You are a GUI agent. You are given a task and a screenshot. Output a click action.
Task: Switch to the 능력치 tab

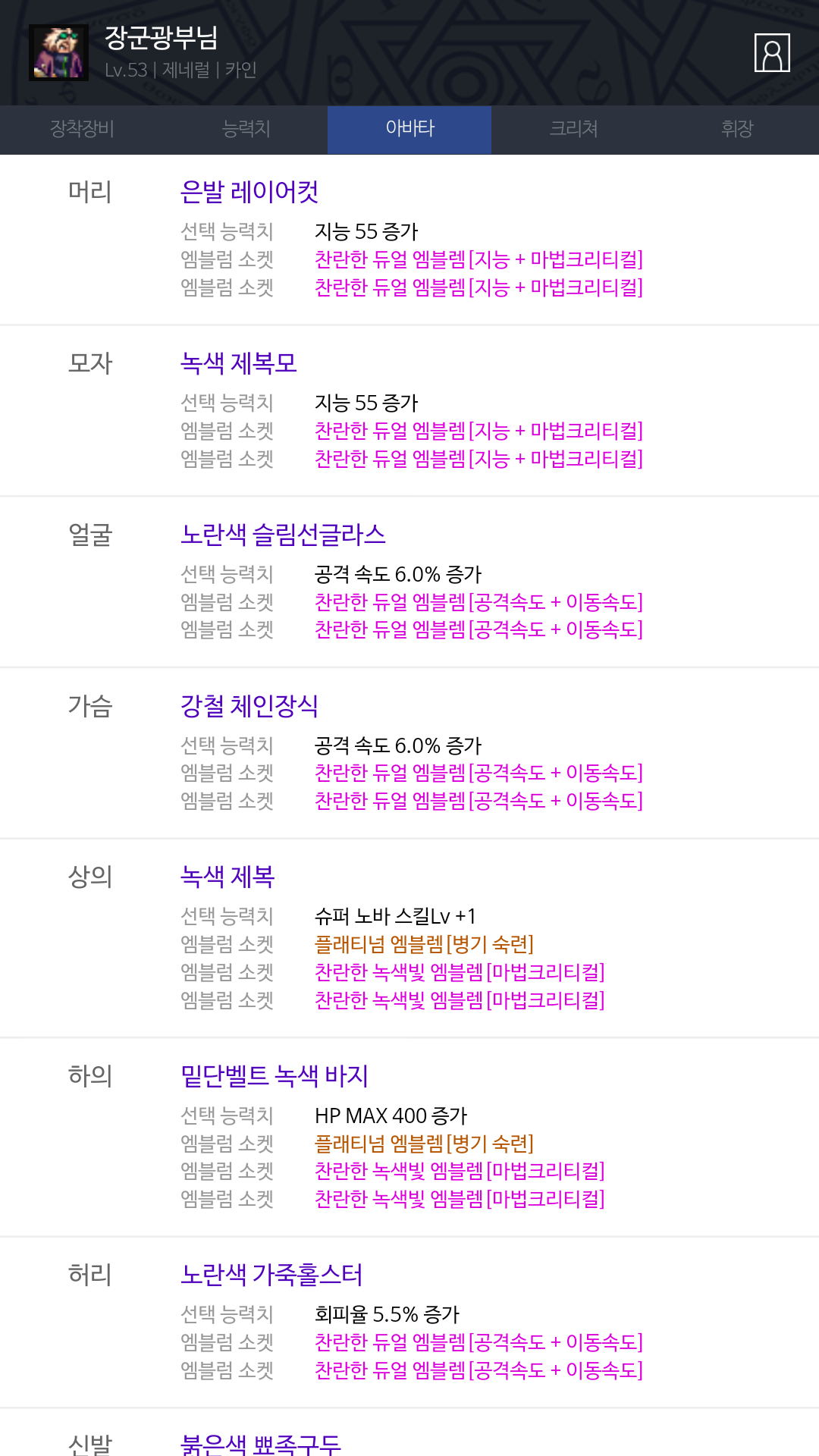pos(246,129)
